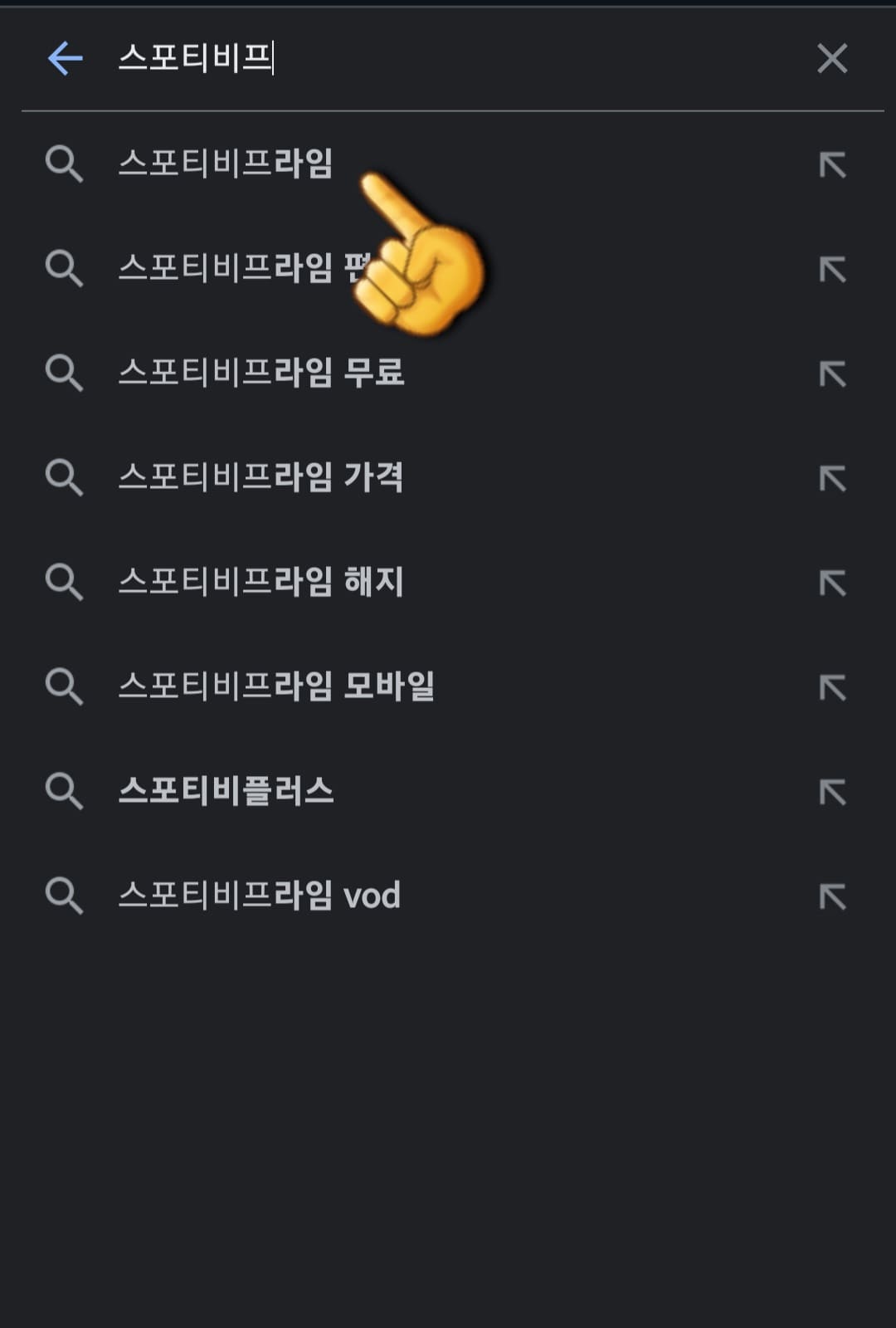The image size is (896, 1328).
Task: Clear the search query with the X icon
Action: coord(832,58)
